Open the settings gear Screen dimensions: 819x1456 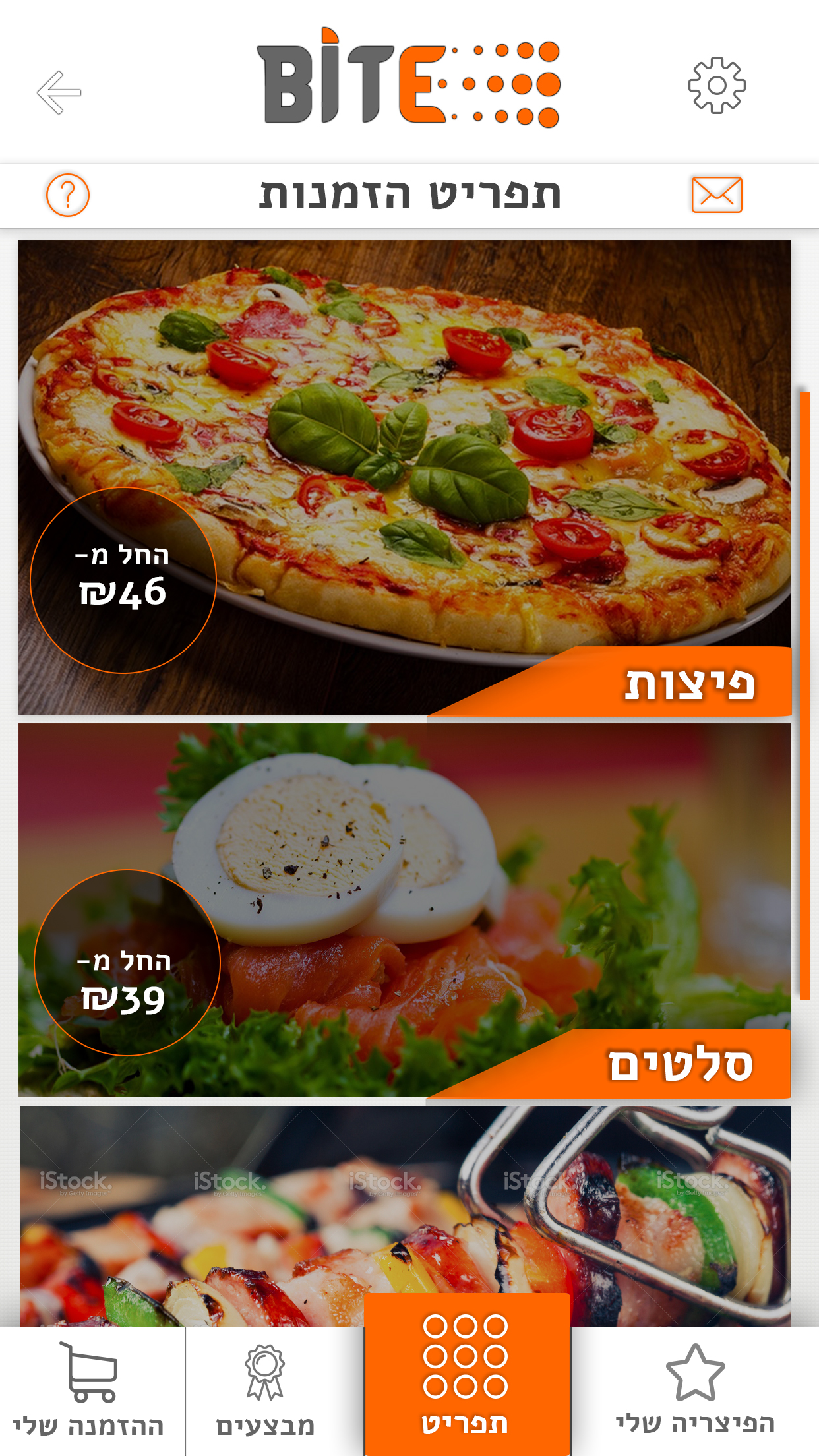(716, 86)
